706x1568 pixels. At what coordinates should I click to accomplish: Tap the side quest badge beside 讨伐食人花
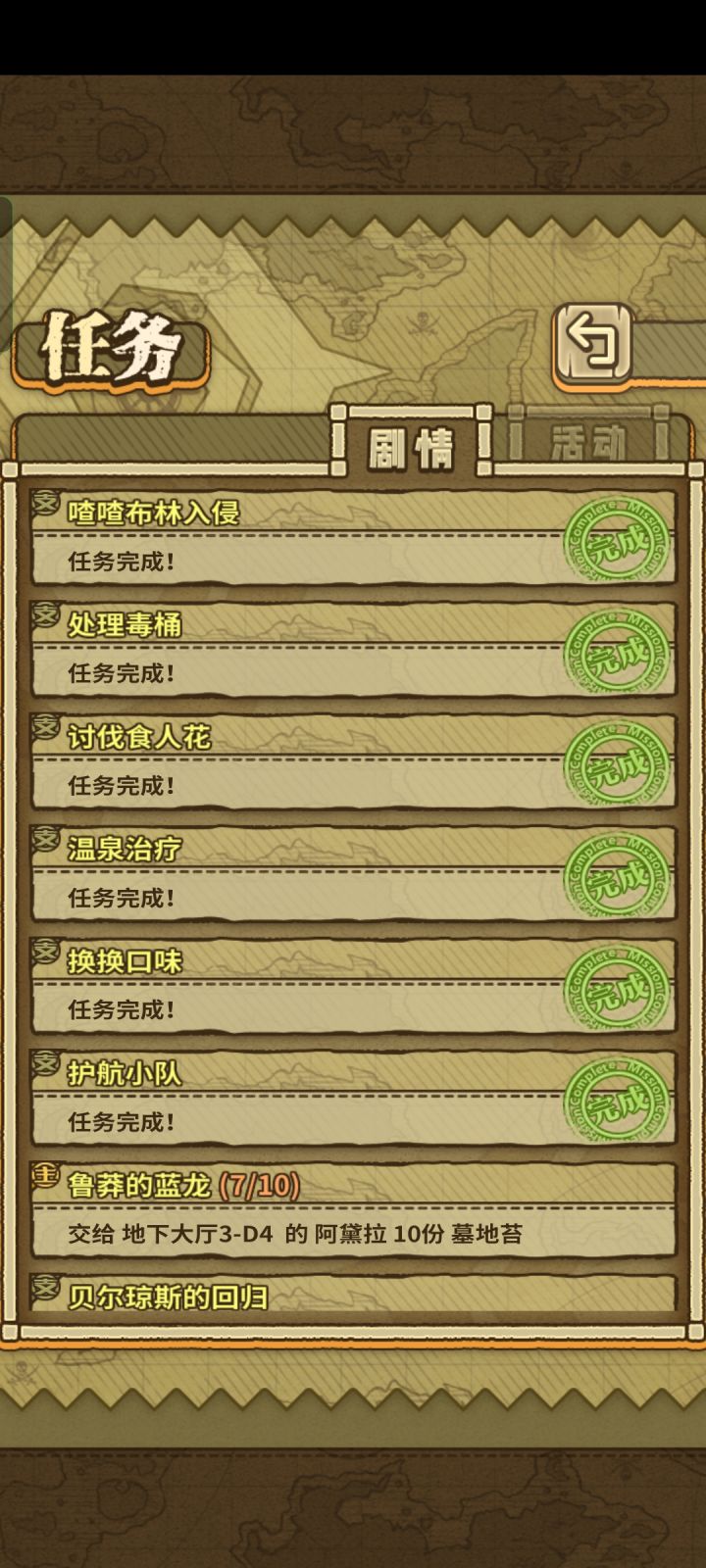point(43,728)
